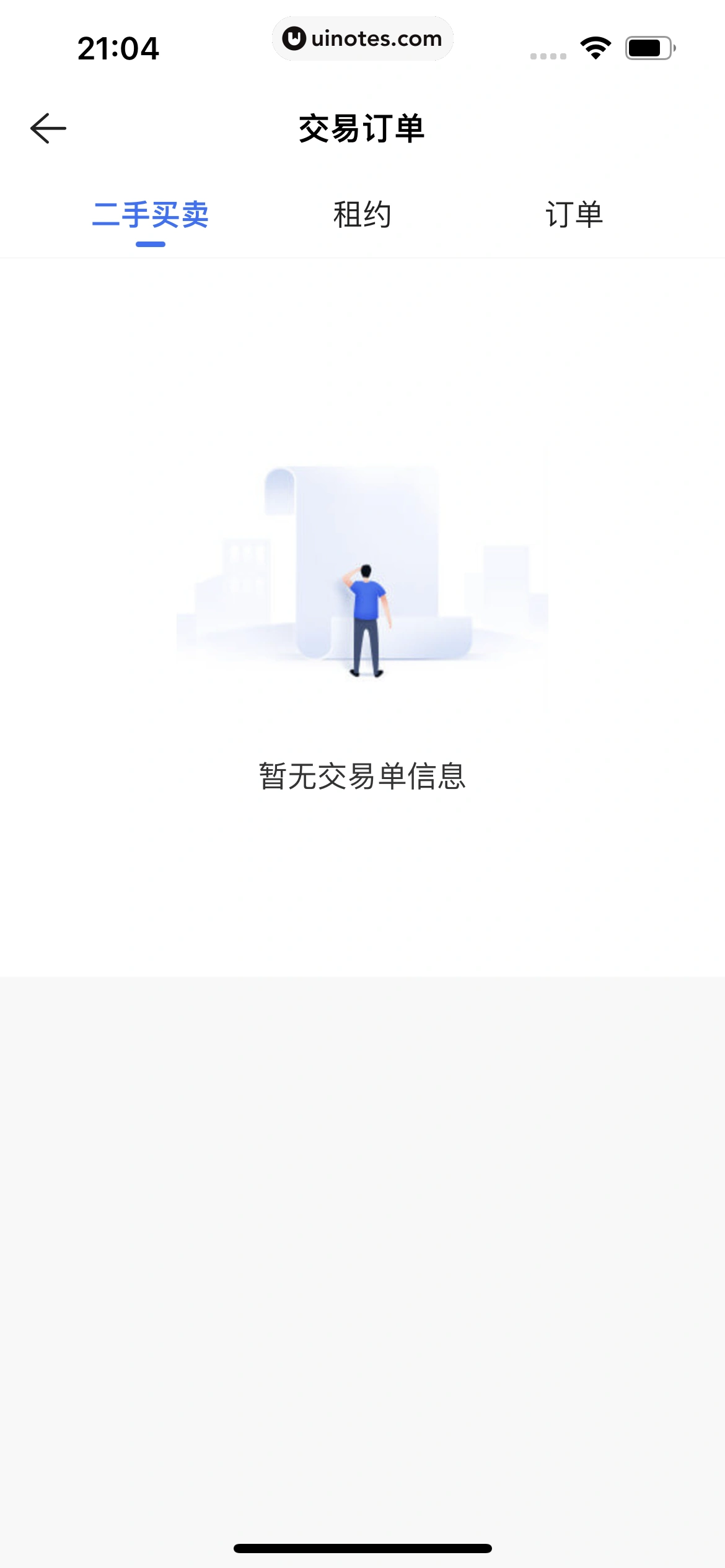Select the 二手买卖 tab
Image resolution: width=725 pixels, height=1568 pixels.
coord(151,216)
